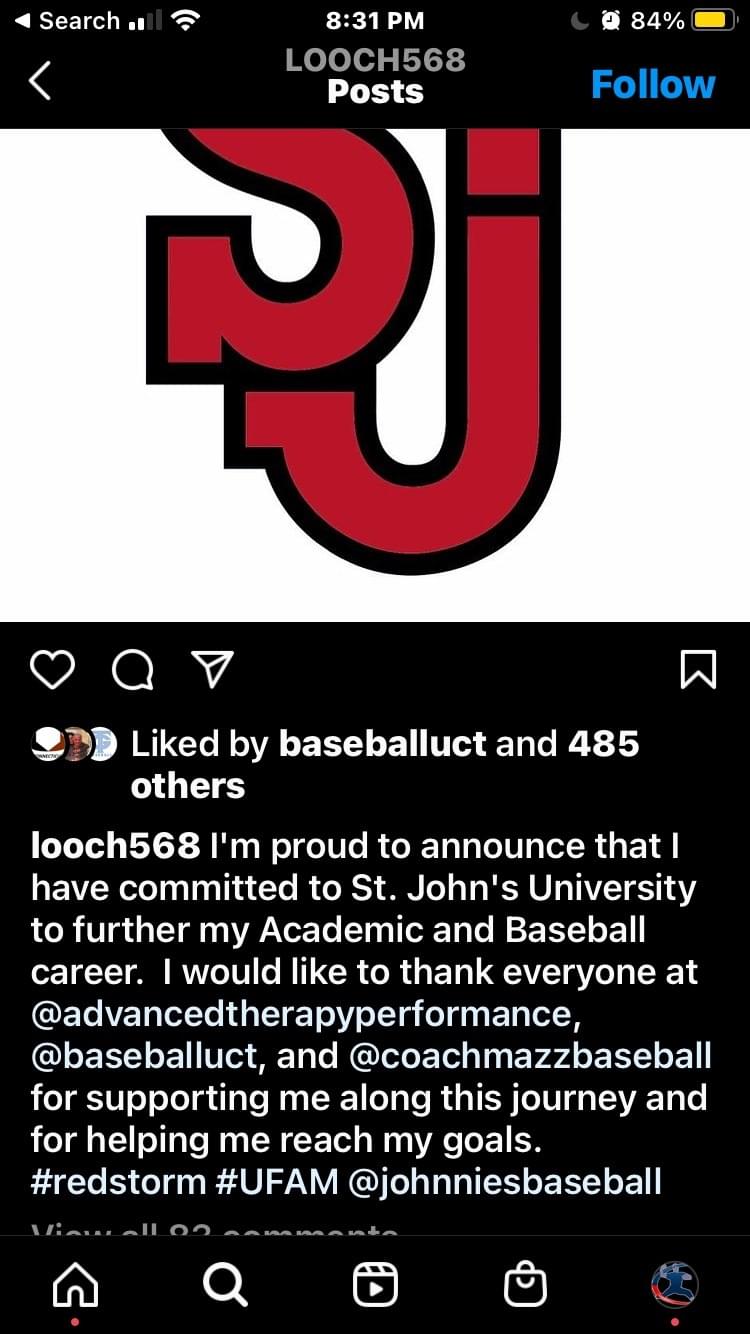Open the #UFAM hashtag
750x1334 pixels.
point(277,1182)
